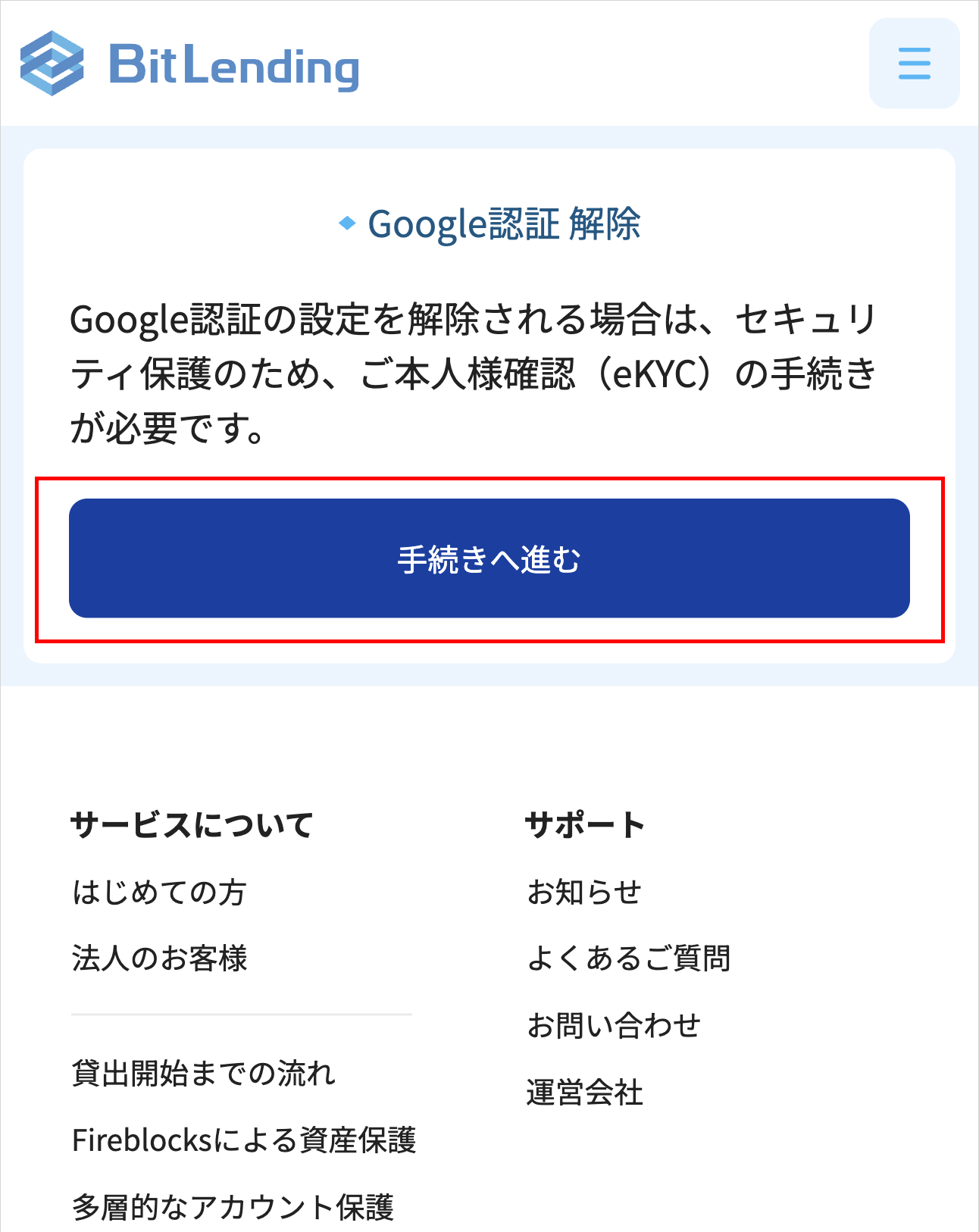This screenshot has width=979, height=1232.
Task: Open the 法人のお客様 link
Action: click(x=161, y=959)
